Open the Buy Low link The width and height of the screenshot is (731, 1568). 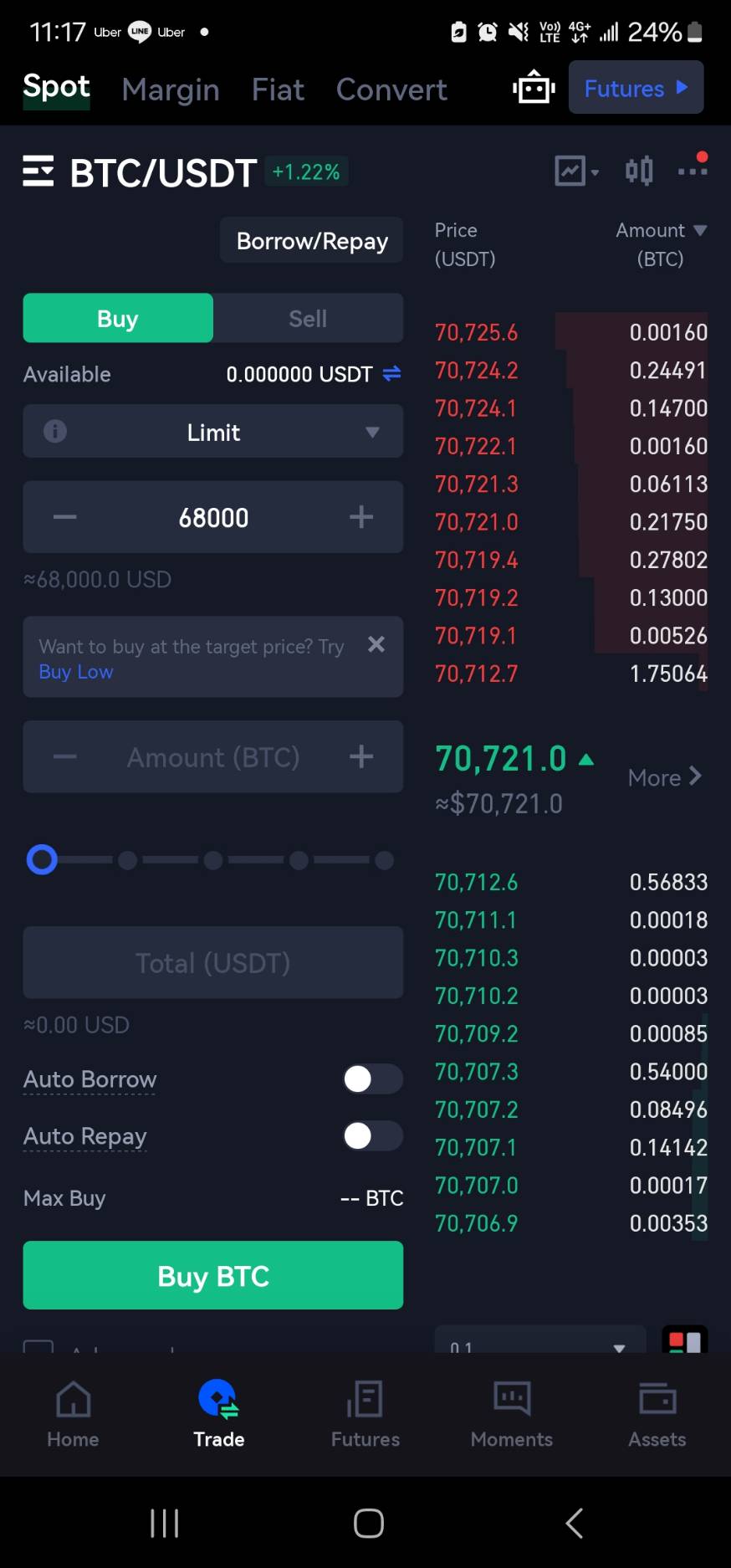click(x=75, y=672)
